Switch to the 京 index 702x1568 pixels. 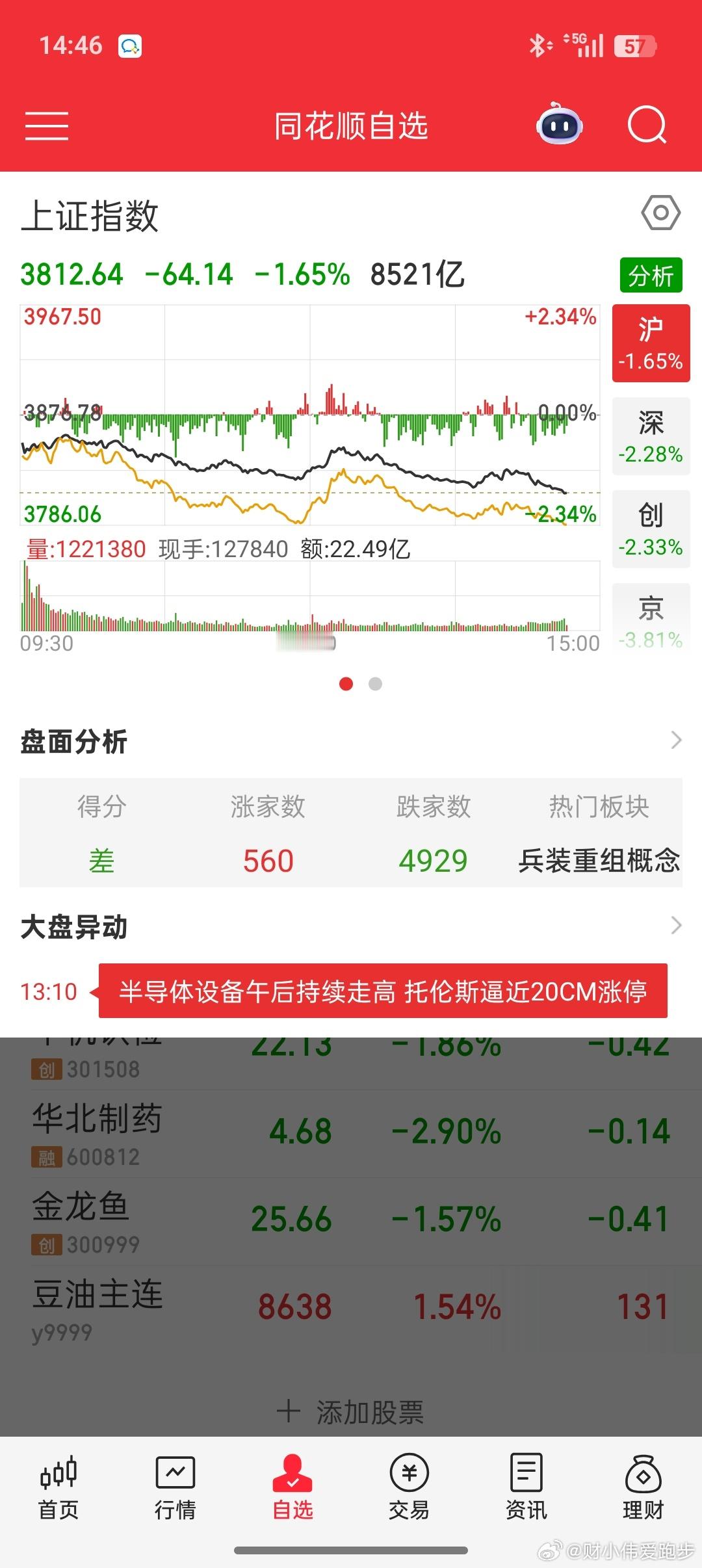point(651,621)
